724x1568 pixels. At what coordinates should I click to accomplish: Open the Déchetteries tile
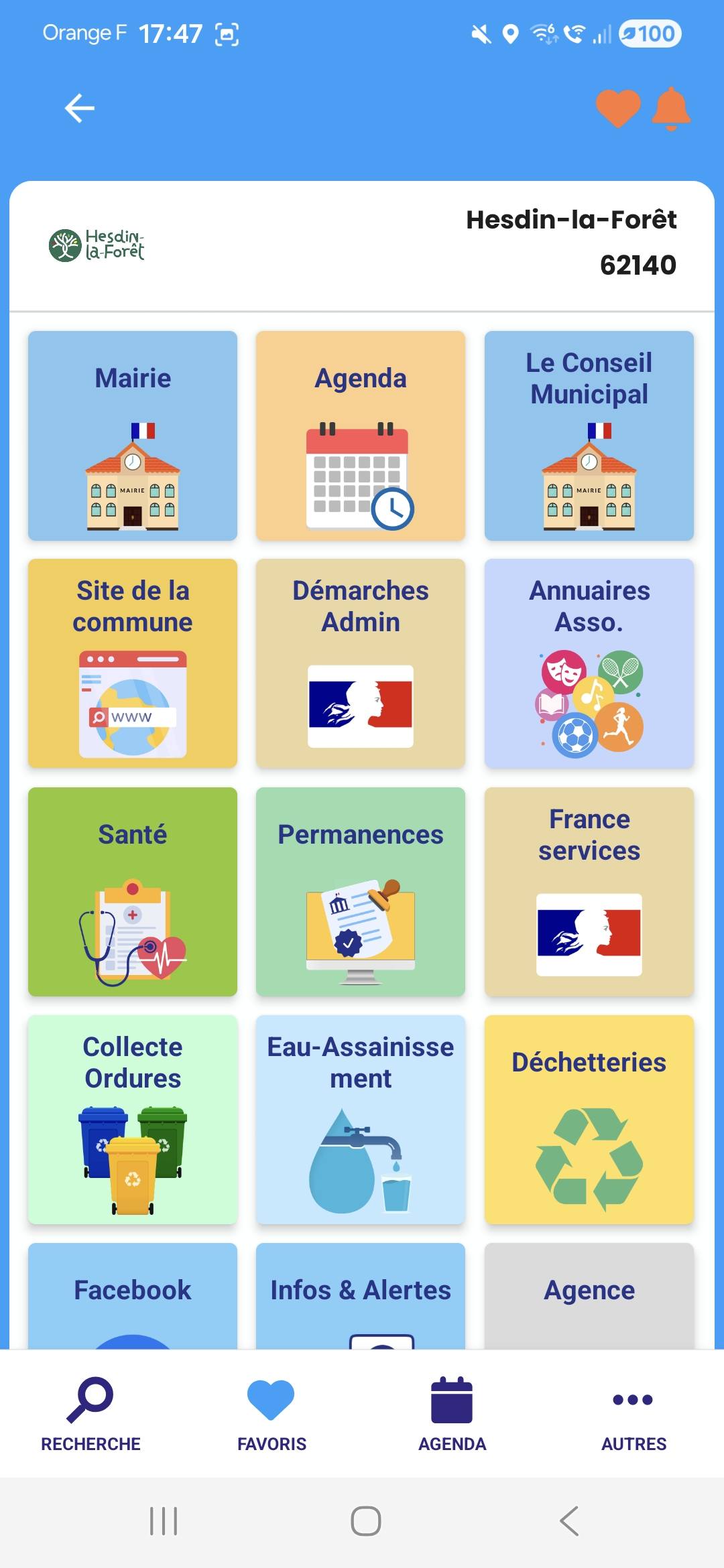pyautogui.click(x=589, y=1119)
